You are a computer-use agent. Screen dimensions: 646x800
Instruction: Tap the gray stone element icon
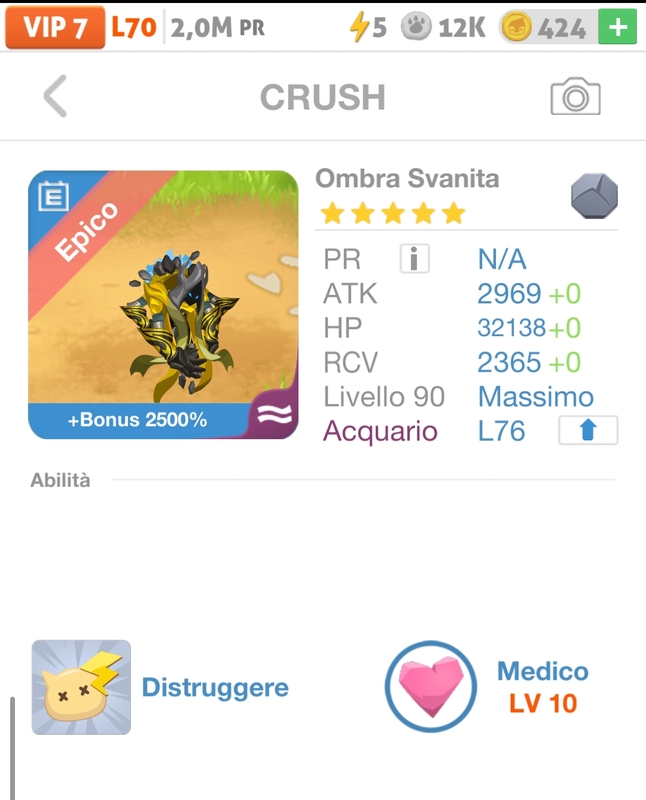pos(594,195)
